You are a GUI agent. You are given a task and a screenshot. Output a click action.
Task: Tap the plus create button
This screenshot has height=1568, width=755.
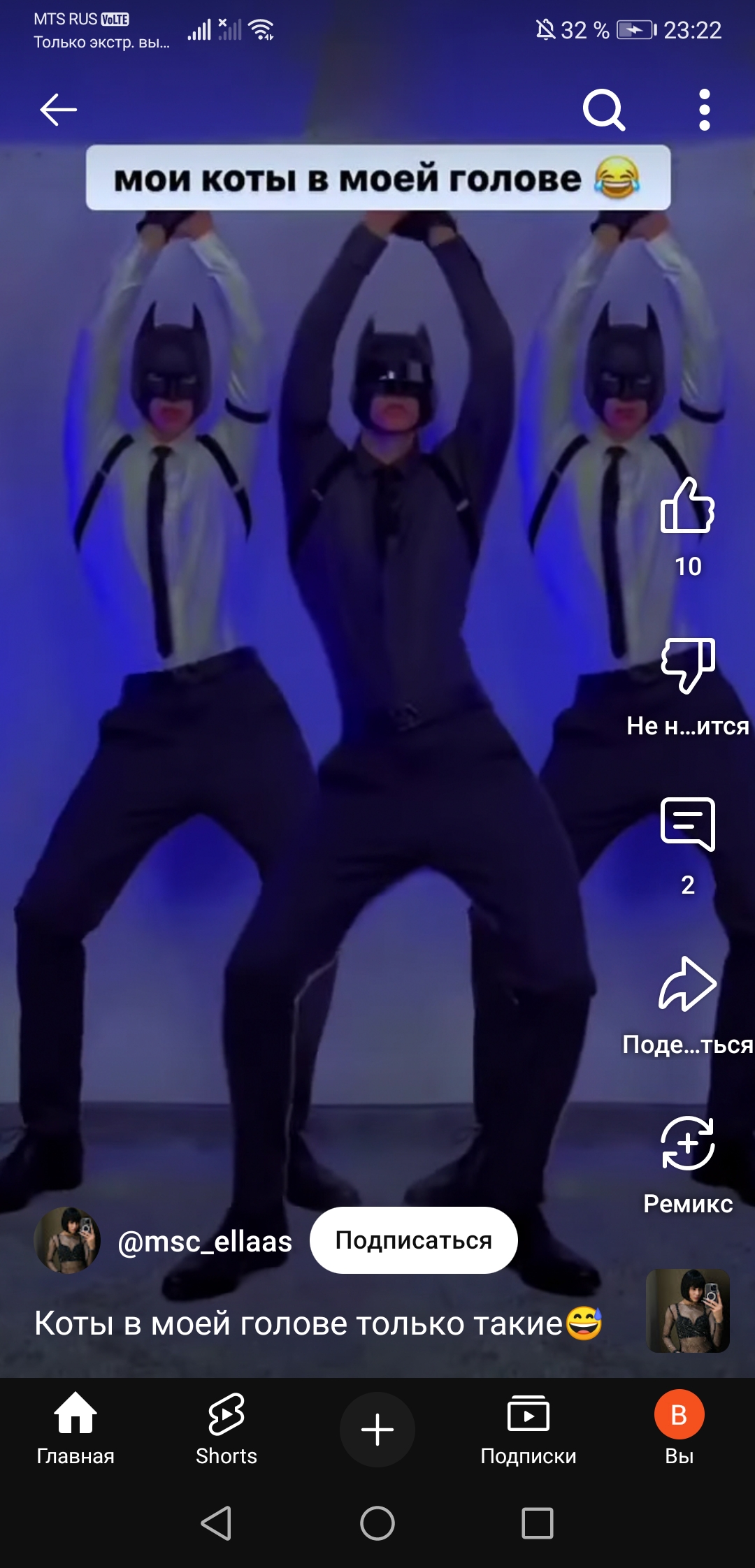coord(377,1429)
